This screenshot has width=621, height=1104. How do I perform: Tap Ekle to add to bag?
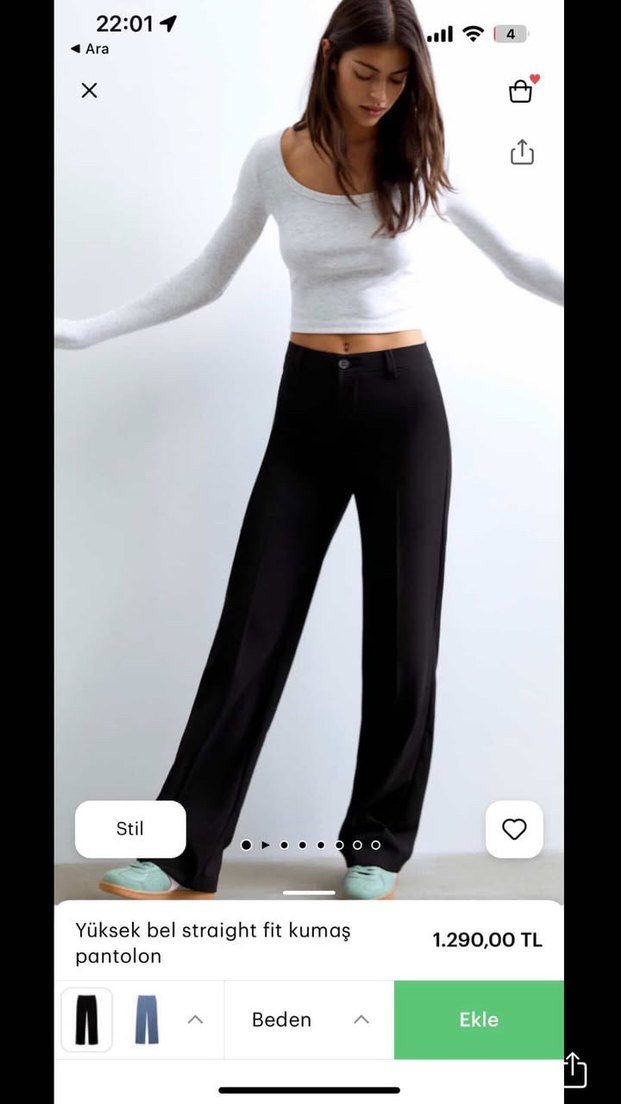(478, 1019)
